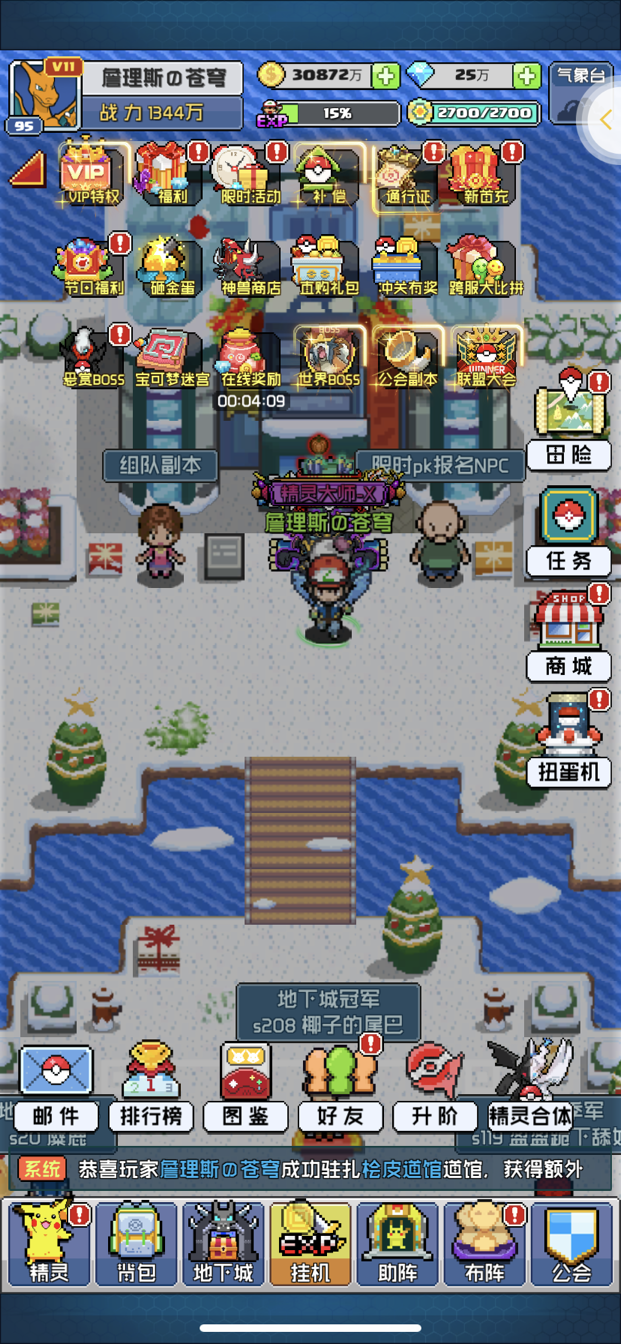
Task: Open the 好友 friends list
Action: (340, 1087)
